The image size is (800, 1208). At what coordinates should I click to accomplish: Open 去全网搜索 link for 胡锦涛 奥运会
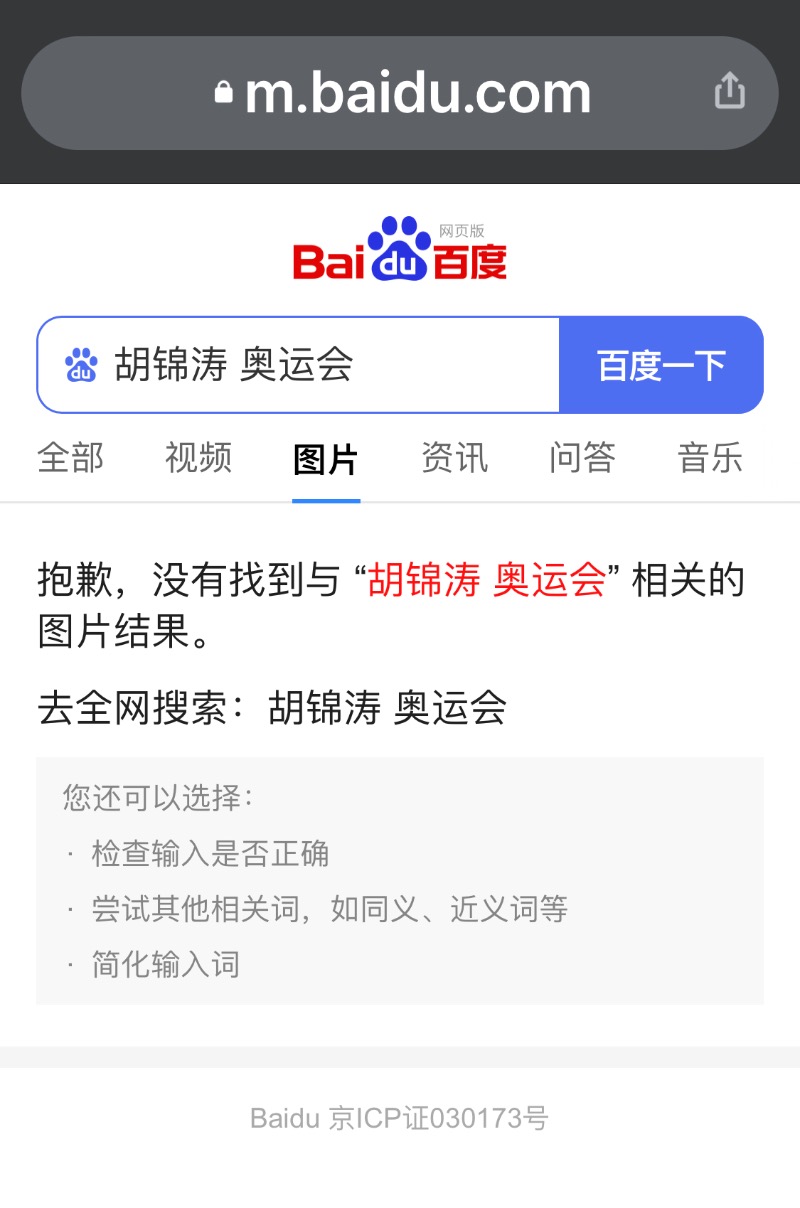point(387,708)
